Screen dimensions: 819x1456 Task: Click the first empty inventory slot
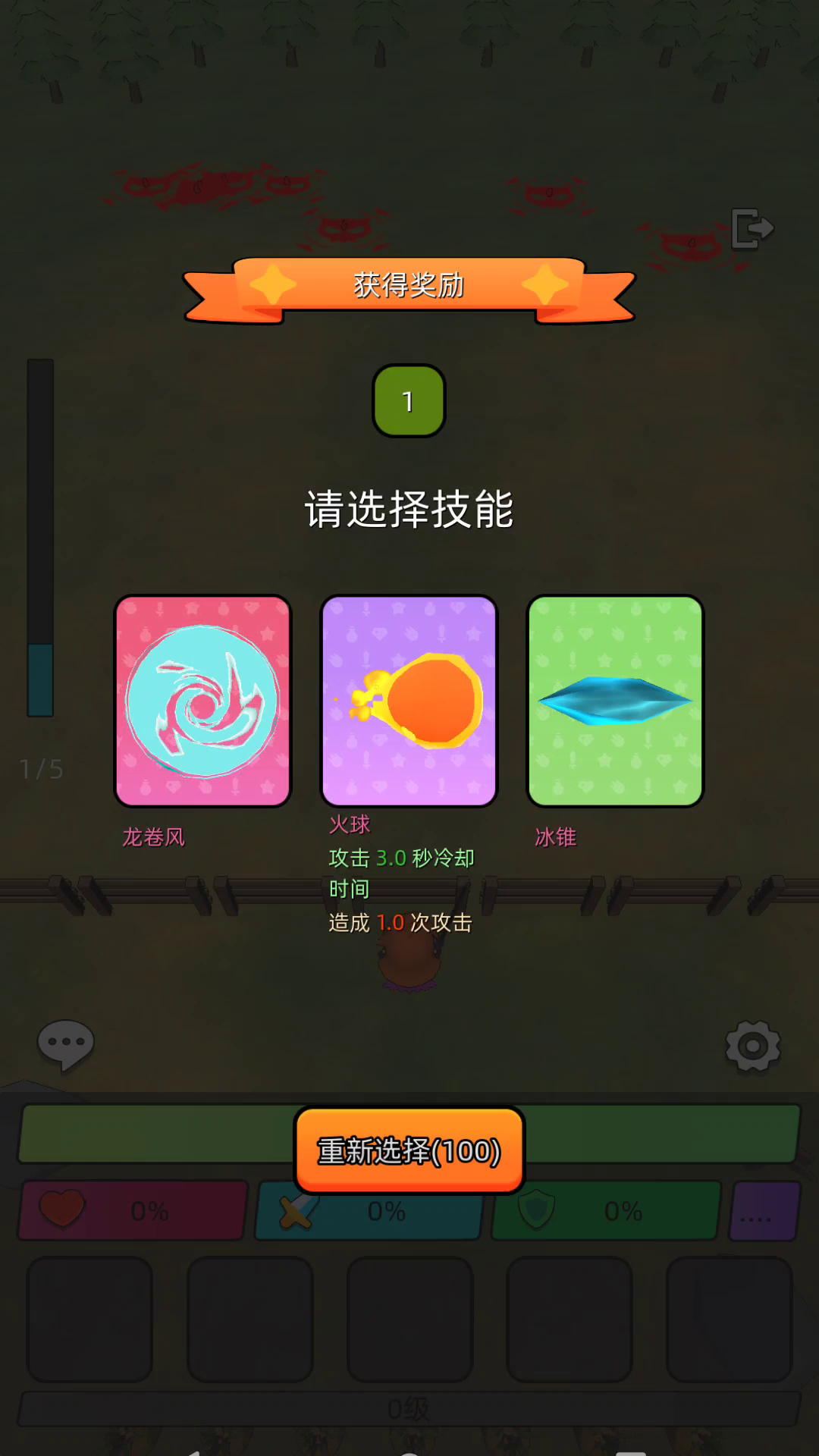[89, 1319]
